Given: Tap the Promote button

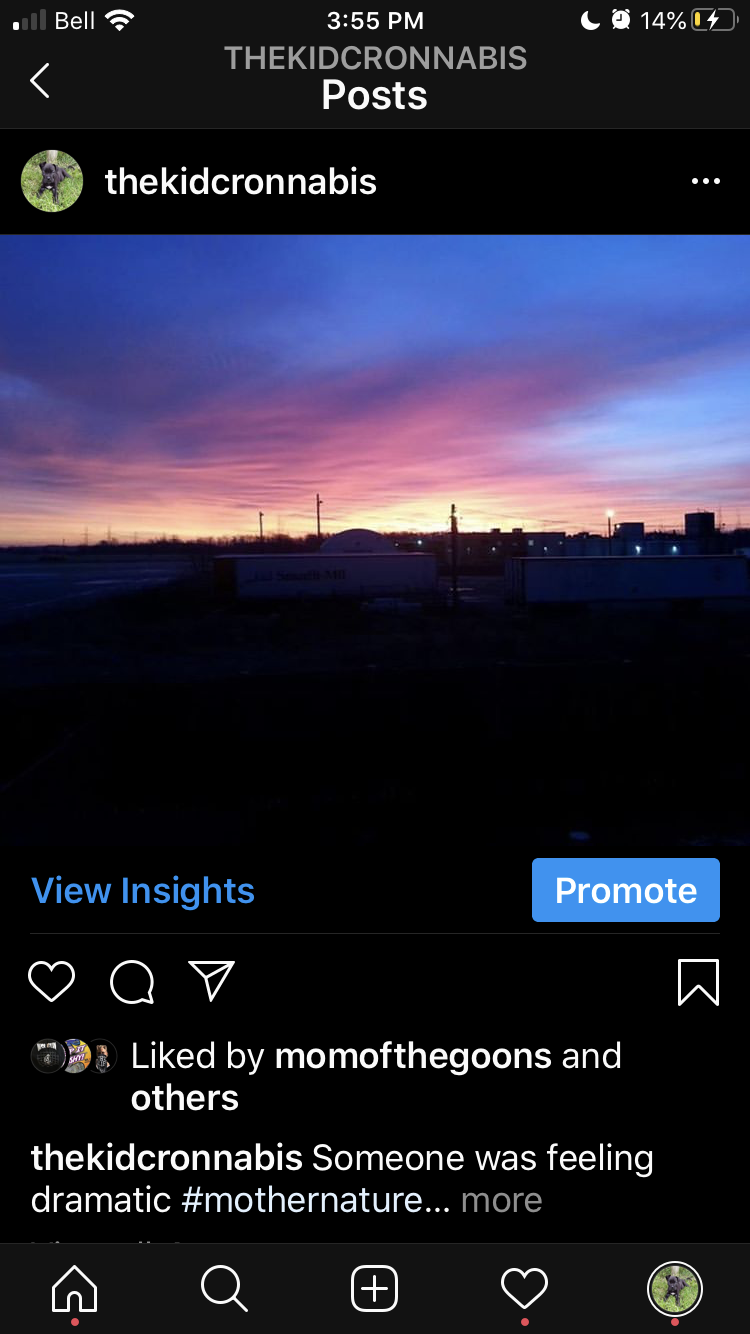Looking at the screenshot, I should click(x=625, y=890).
